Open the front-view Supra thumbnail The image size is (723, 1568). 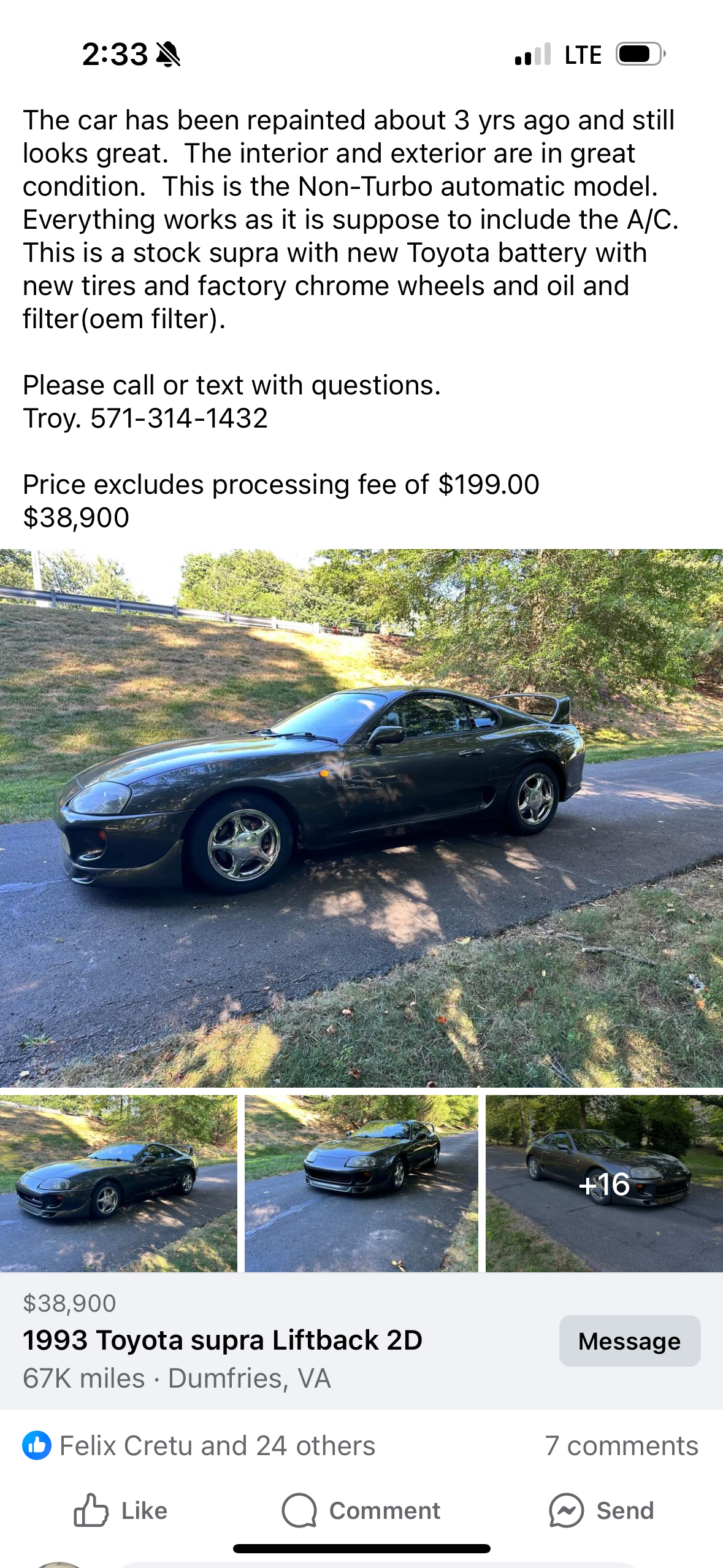click(x=361, y=1183)
